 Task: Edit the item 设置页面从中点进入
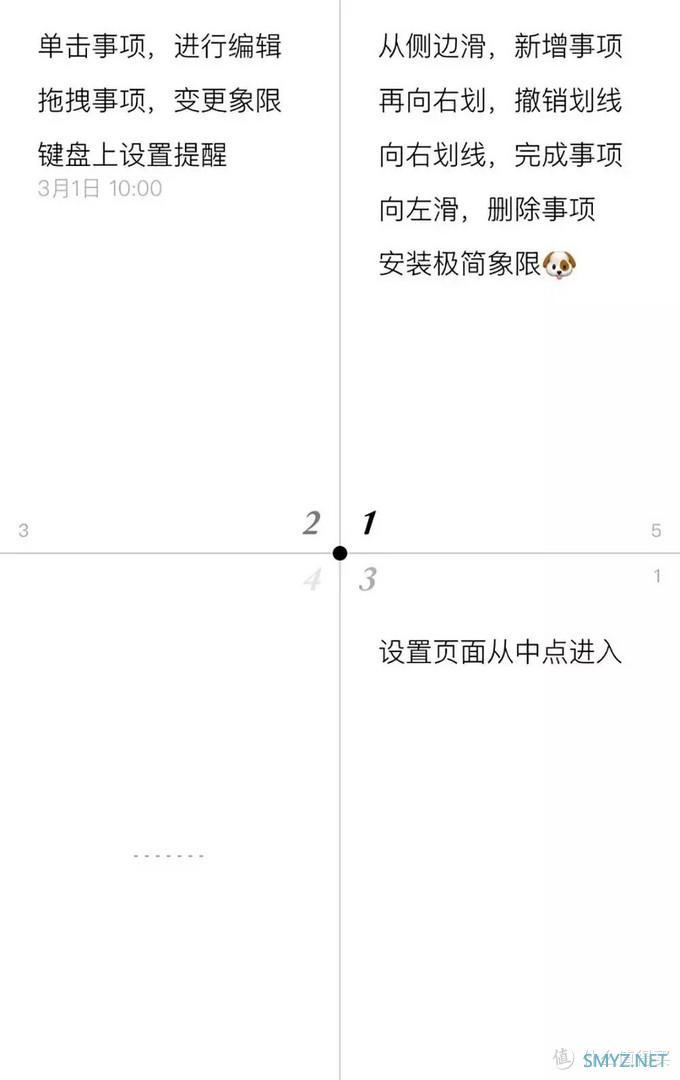[x=500, y=653]
